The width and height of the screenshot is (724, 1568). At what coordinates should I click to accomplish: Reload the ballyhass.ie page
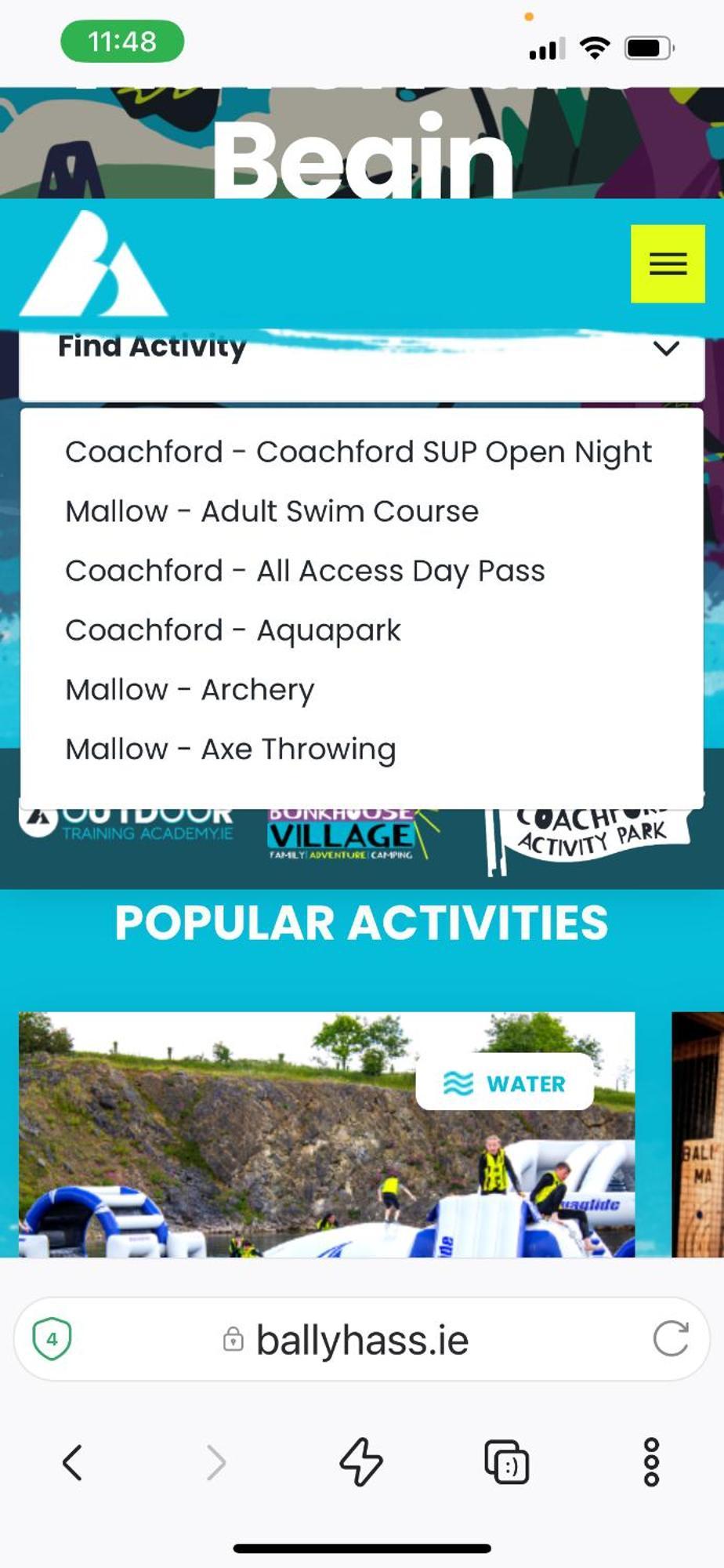pyautogui.click(x=671, y=1338)
